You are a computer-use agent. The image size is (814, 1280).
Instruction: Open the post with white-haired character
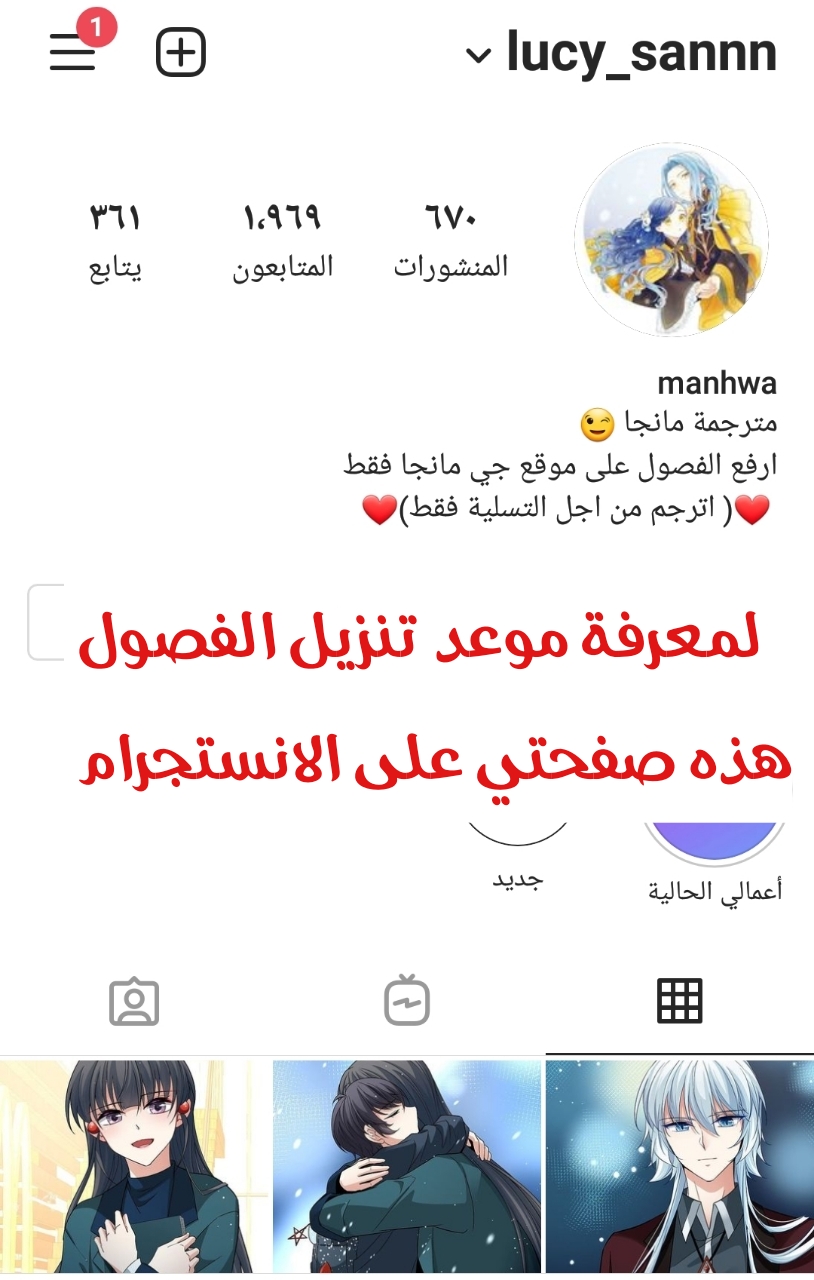pyautogui.click(x=679, y=1165)
